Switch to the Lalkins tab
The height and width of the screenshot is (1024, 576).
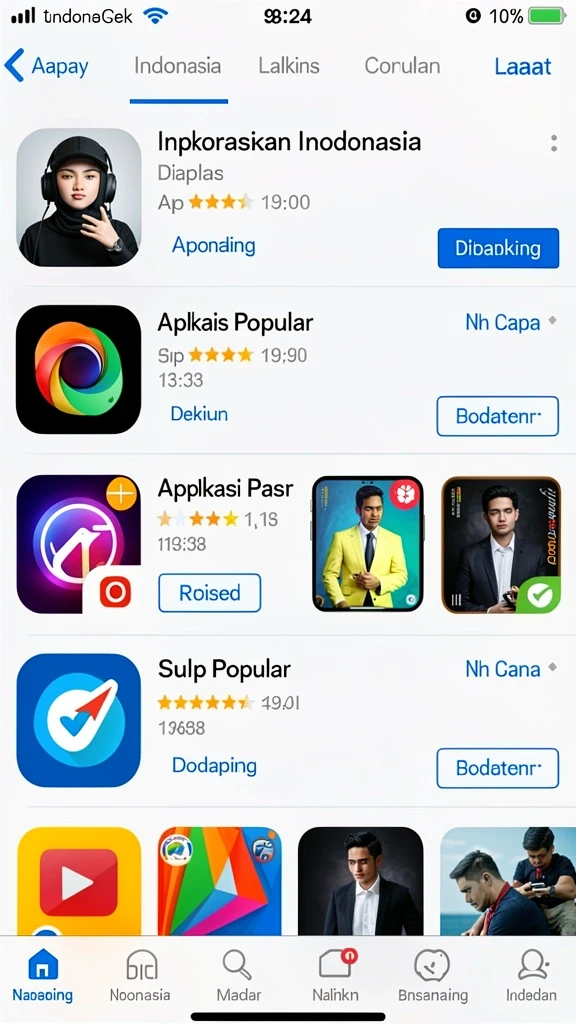[x=289, y=66]
